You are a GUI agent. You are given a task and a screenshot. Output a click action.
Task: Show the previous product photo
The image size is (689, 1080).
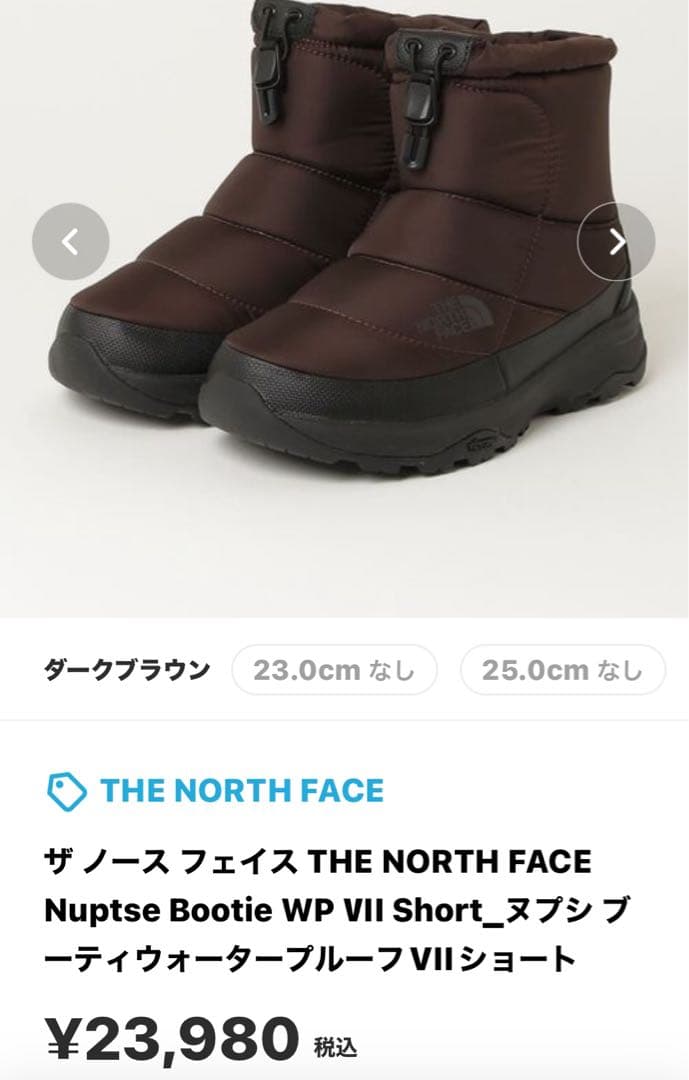tap(70, 241)
